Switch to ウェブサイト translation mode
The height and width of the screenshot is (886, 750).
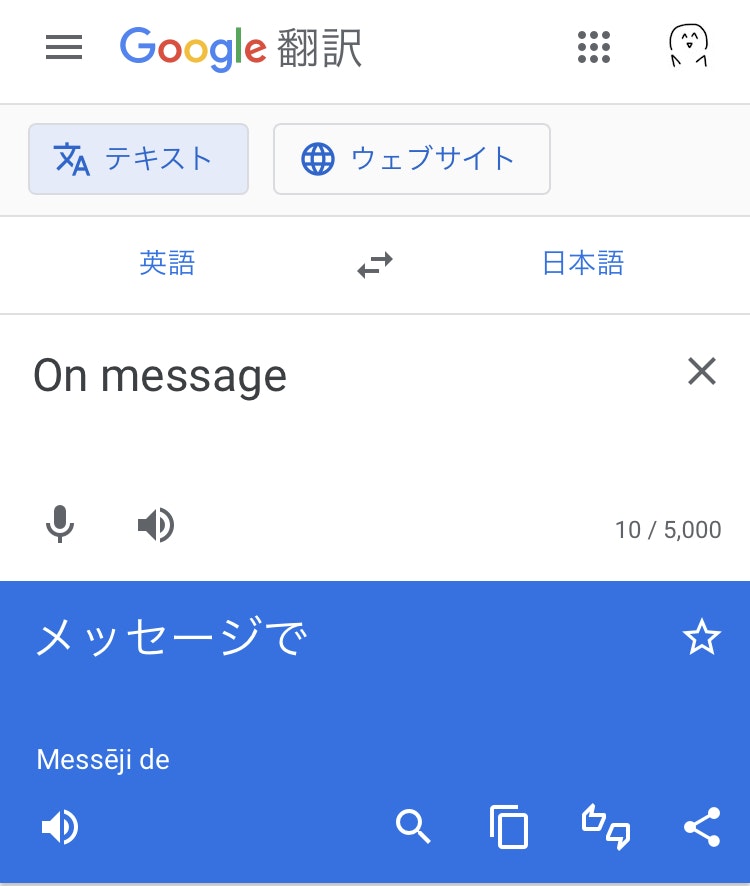412,158
